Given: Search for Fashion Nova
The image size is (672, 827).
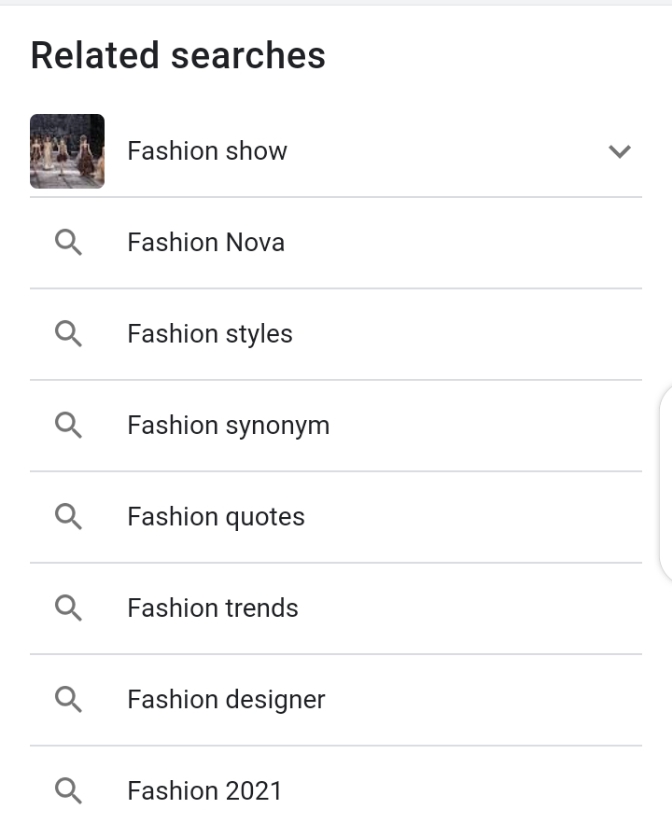Looking at the screenshot, I should click(206, 243).
